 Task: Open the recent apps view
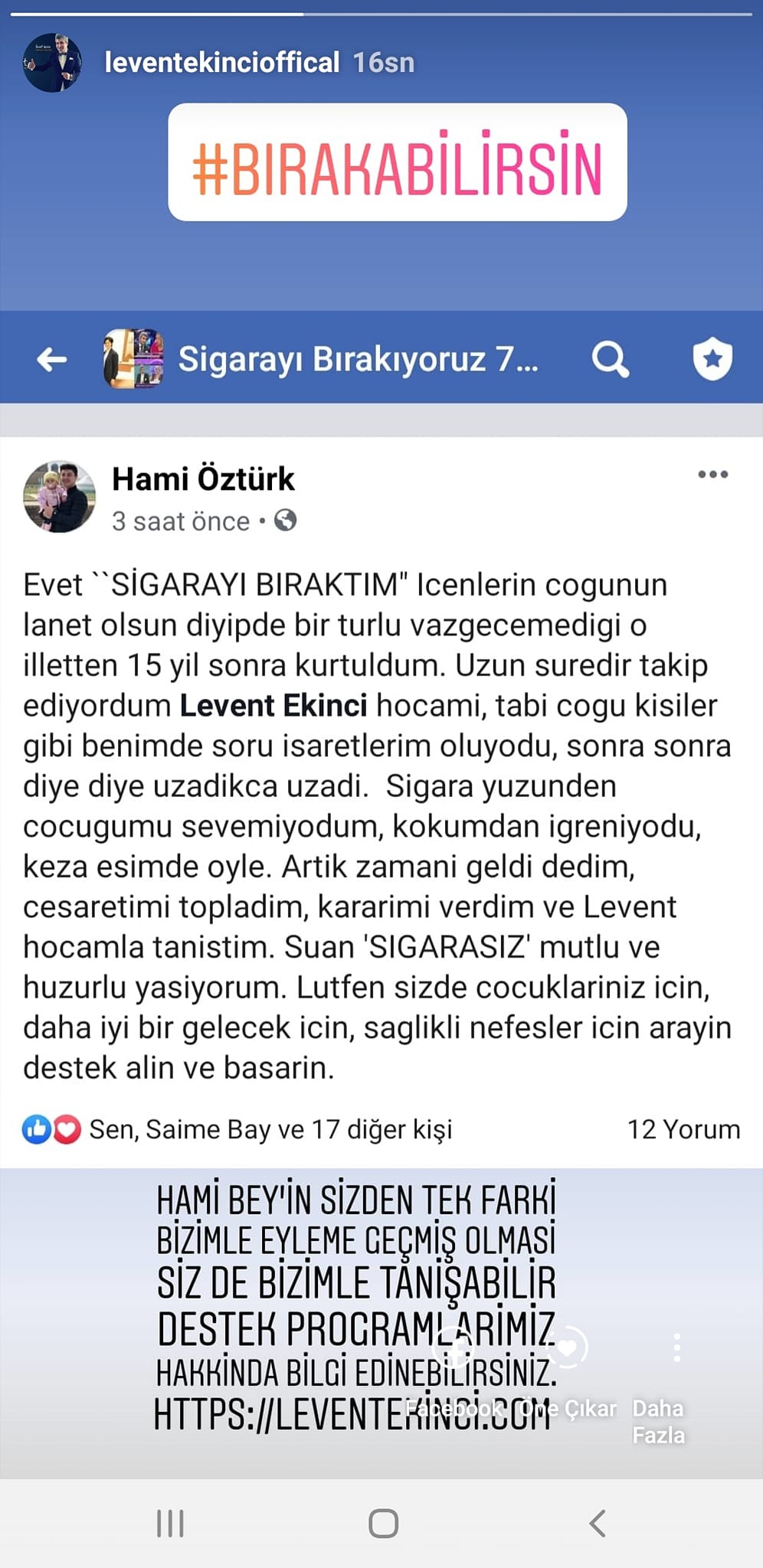pos(170,1524)
